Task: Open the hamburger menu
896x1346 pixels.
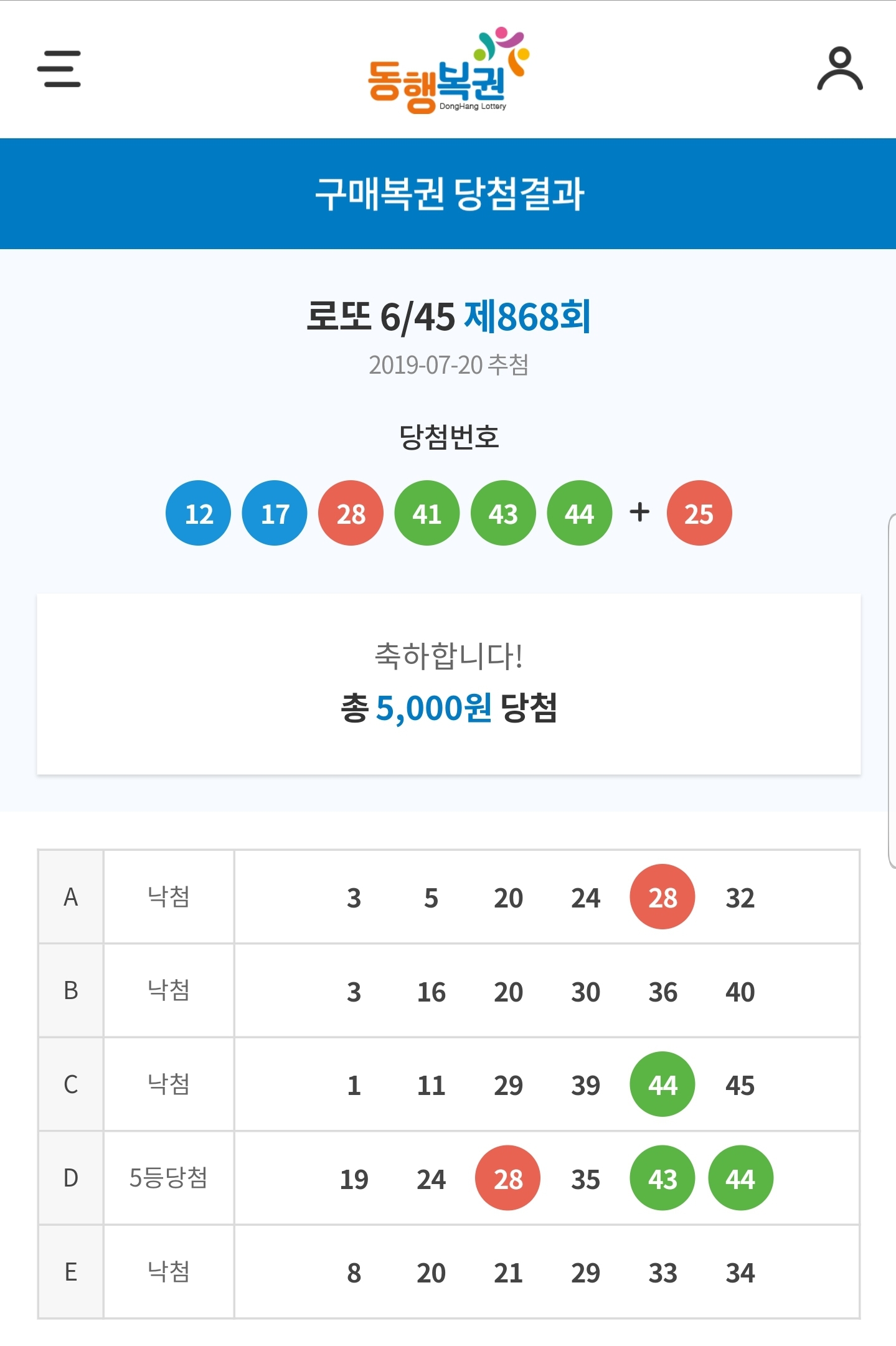Action: (x=59, y=69)
